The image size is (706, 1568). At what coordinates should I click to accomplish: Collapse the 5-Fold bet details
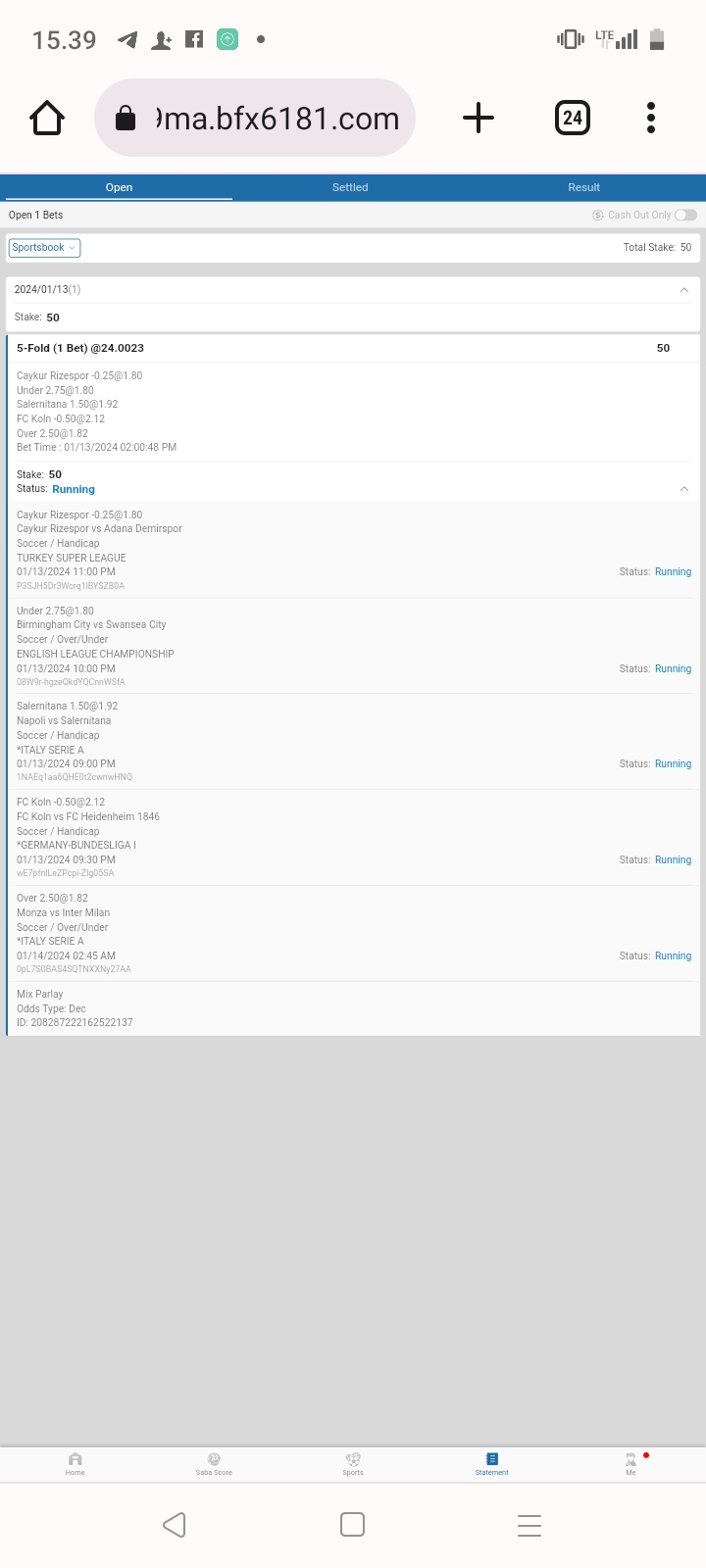pyautogui.click(x=683, y=489)
